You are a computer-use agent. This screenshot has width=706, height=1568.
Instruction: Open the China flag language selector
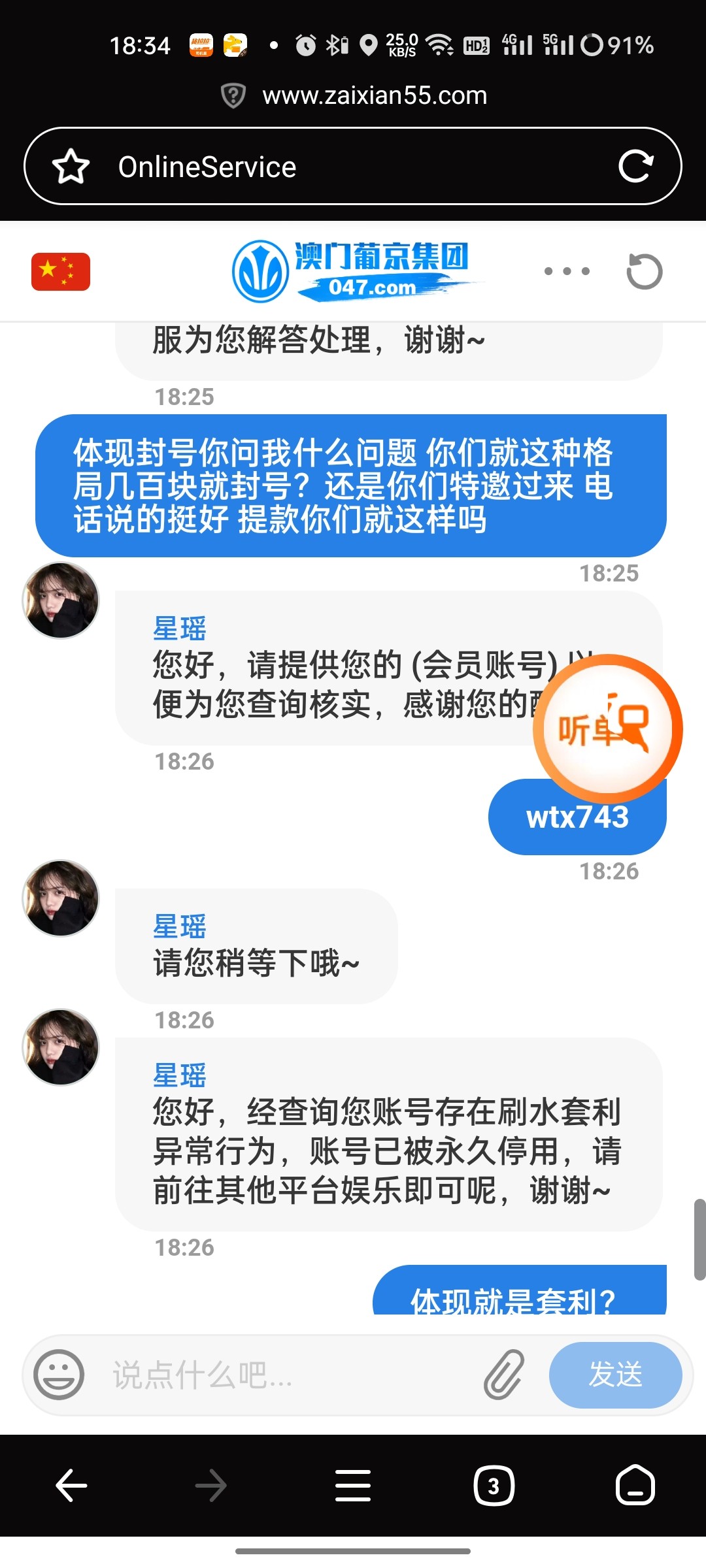pos(61,271)
